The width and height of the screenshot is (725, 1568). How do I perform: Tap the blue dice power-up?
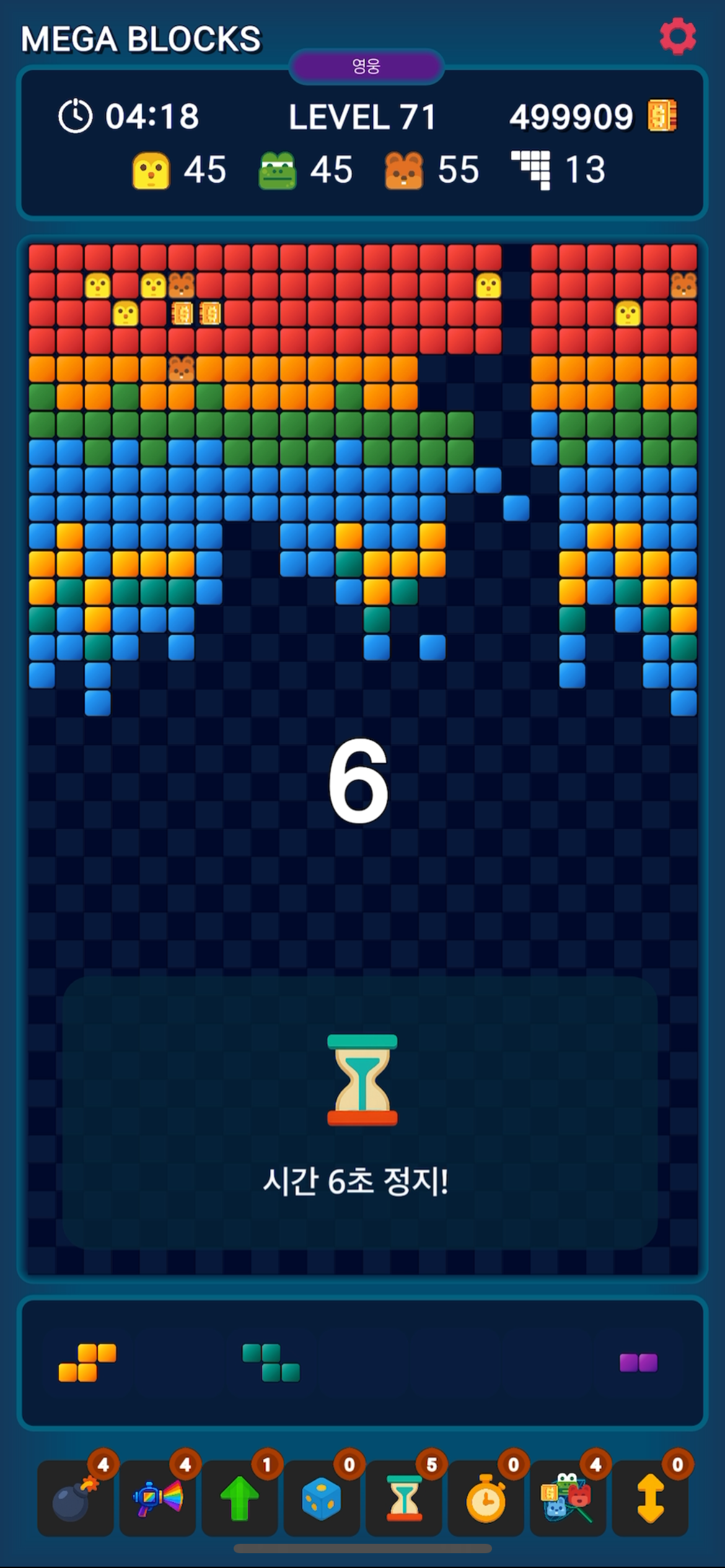point(322,1499)
